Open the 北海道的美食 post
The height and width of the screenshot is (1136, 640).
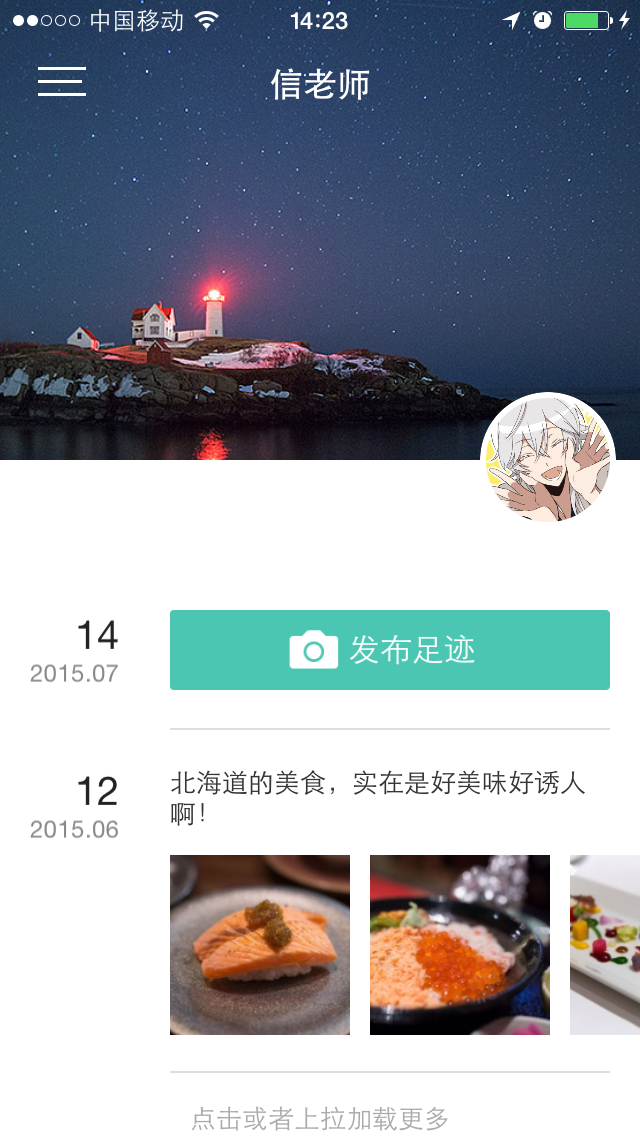(x=378, y=798)
